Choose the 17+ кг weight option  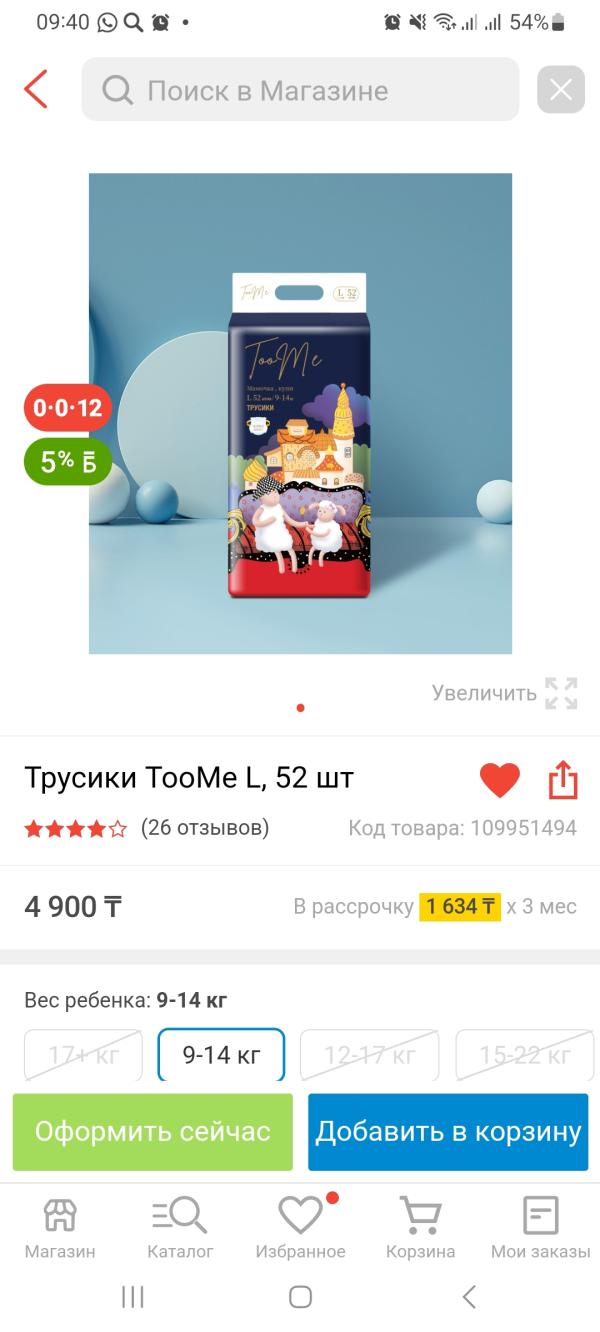click(84, 1055)
